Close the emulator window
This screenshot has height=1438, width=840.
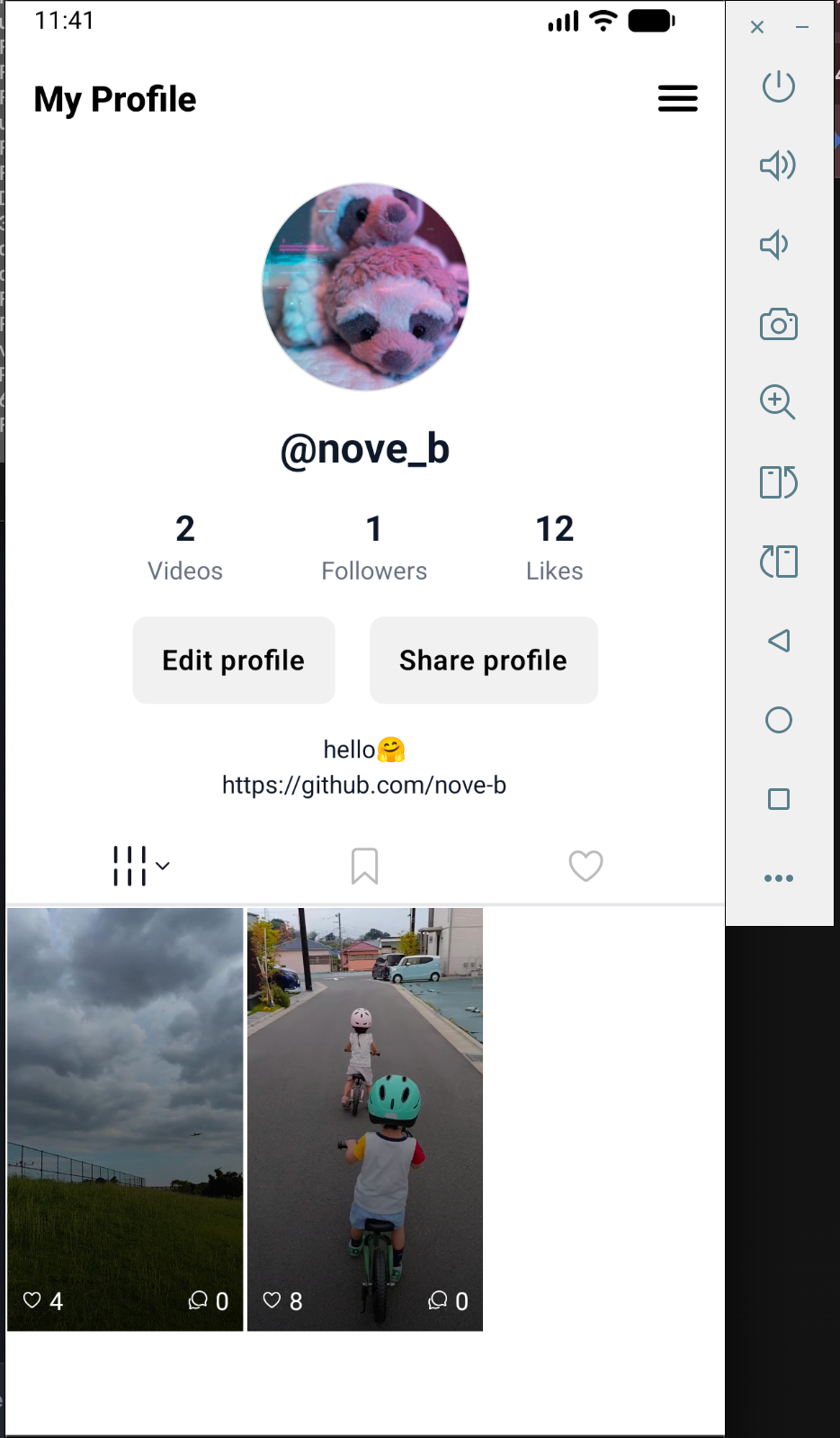coord(757,27)
